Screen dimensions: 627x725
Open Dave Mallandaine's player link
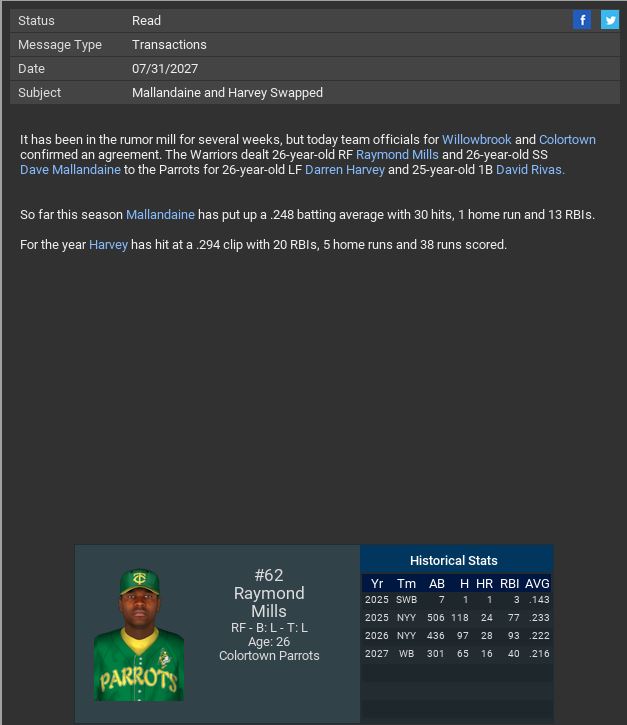70,169
